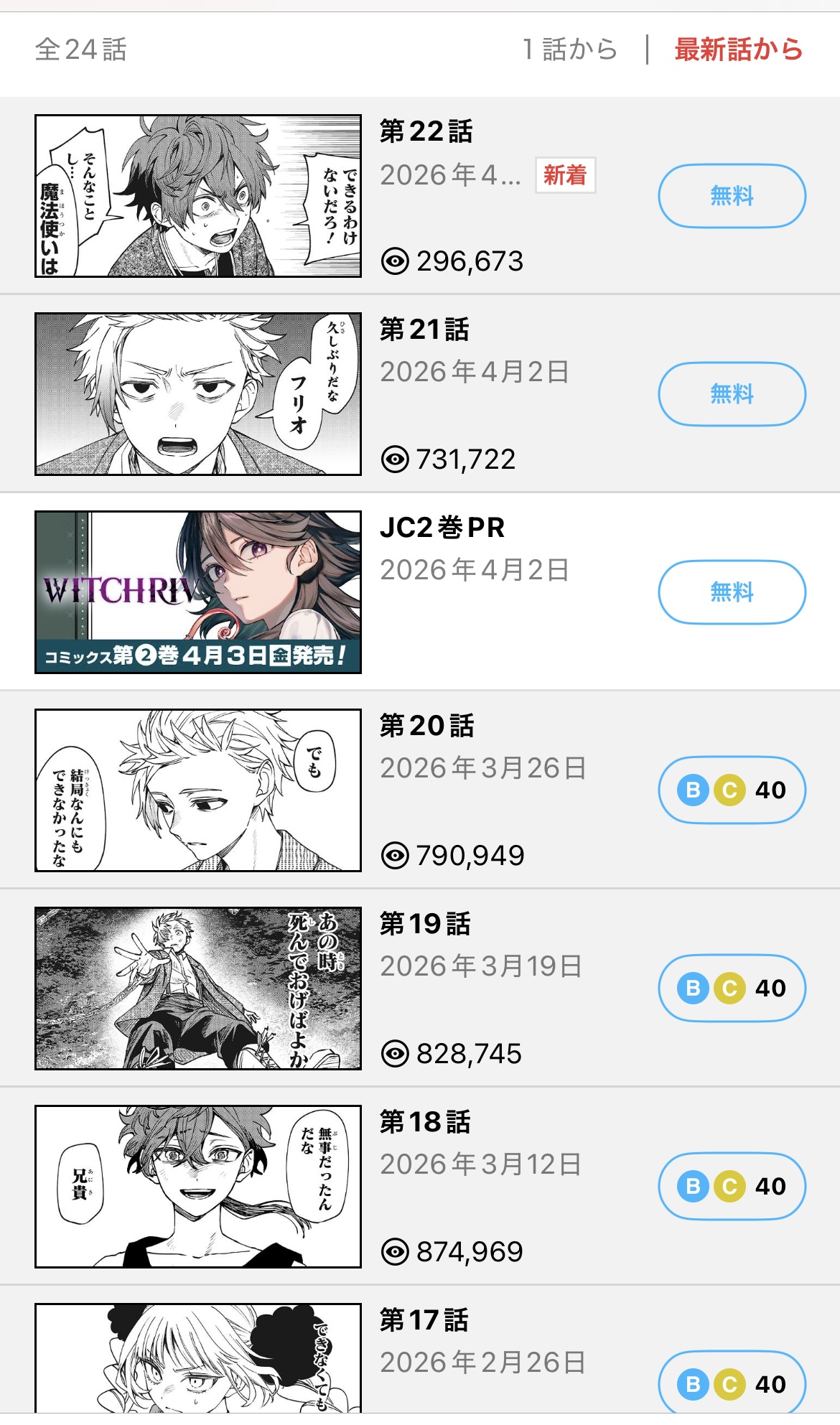Screen dimensions: 840x1425
Task: Unlock 第20話 for 40 coins
Action: pyautogui.click(x=732, y=790)
